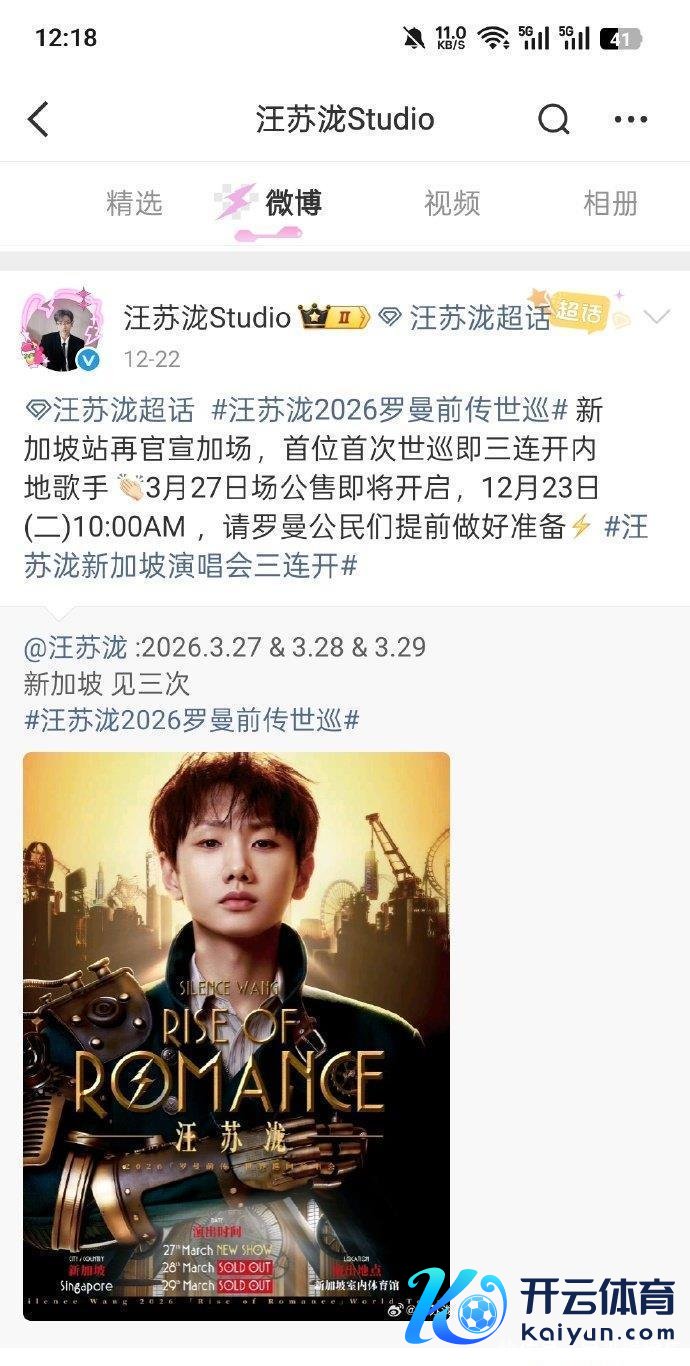Switch to the 精选 tab
Viewport: 690px width, 1366px height.
click(134, 203)
